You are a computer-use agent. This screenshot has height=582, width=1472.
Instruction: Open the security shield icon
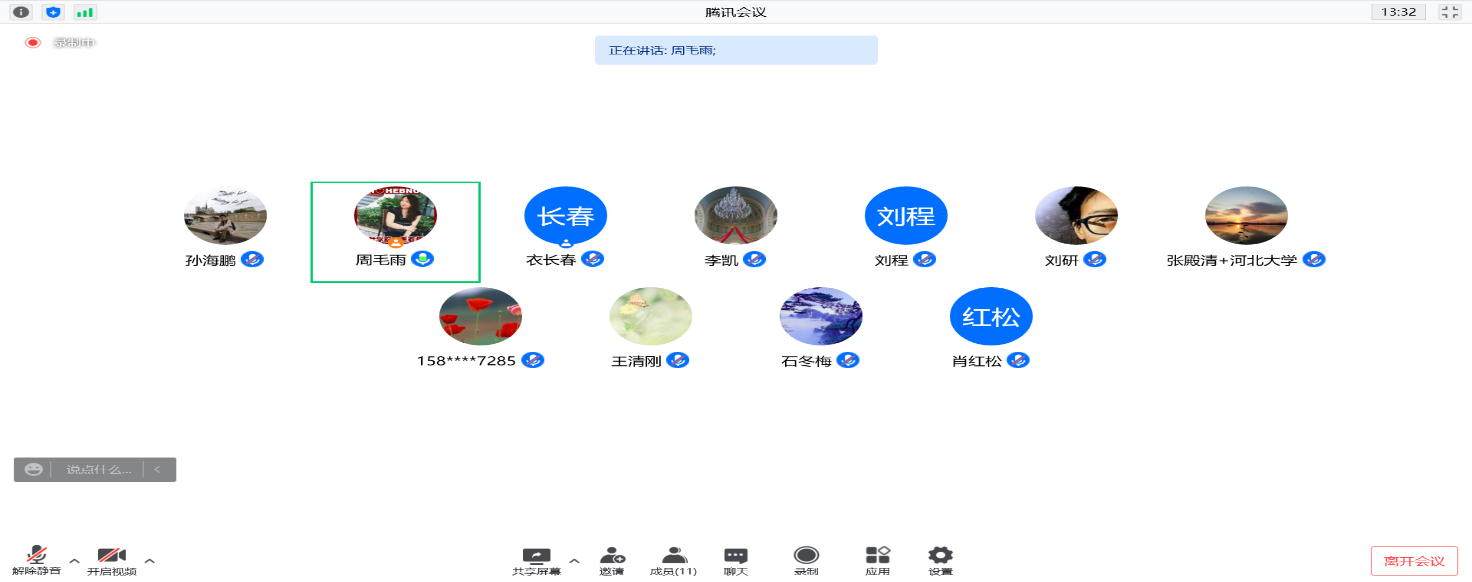pos(53,12)
